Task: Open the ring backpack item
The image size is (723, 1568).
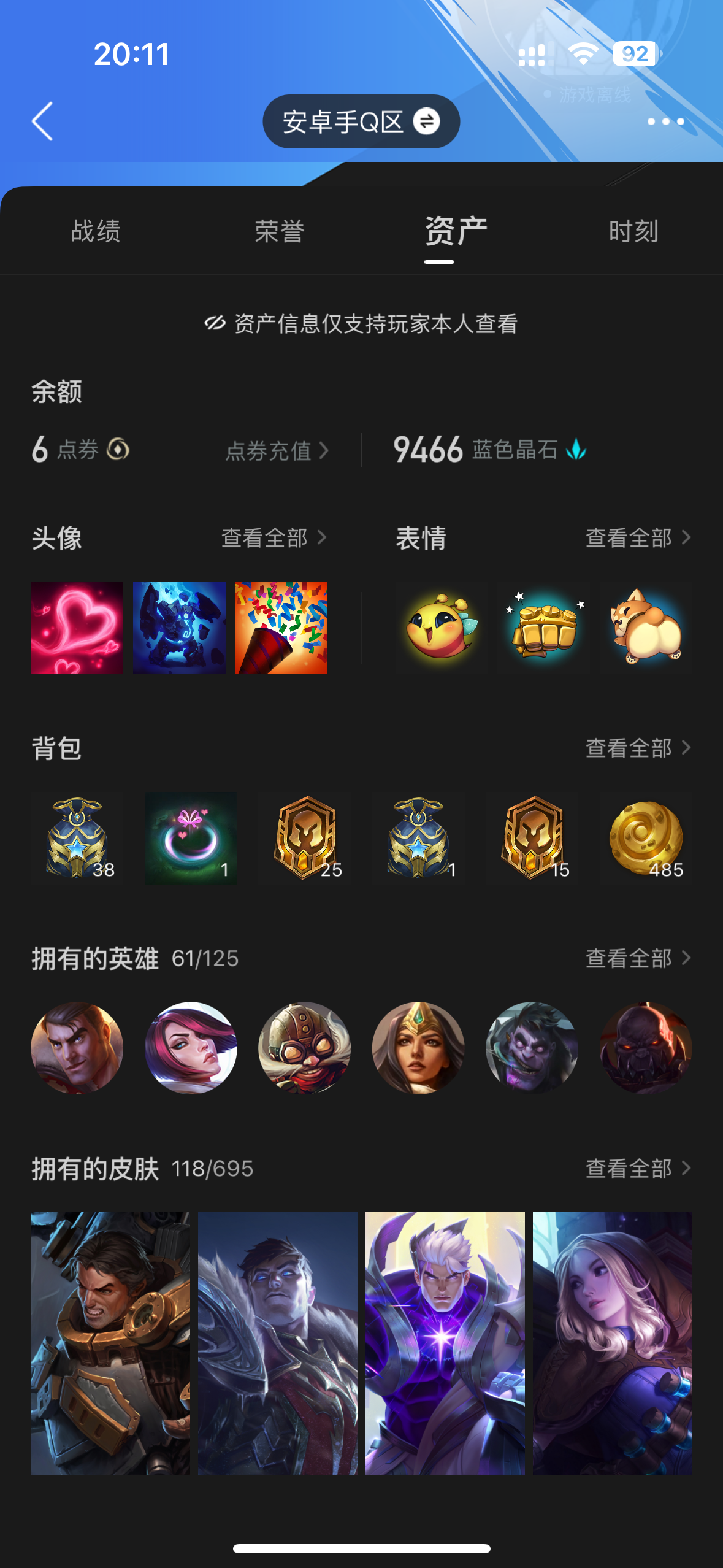Action: (x=191, y=838)
